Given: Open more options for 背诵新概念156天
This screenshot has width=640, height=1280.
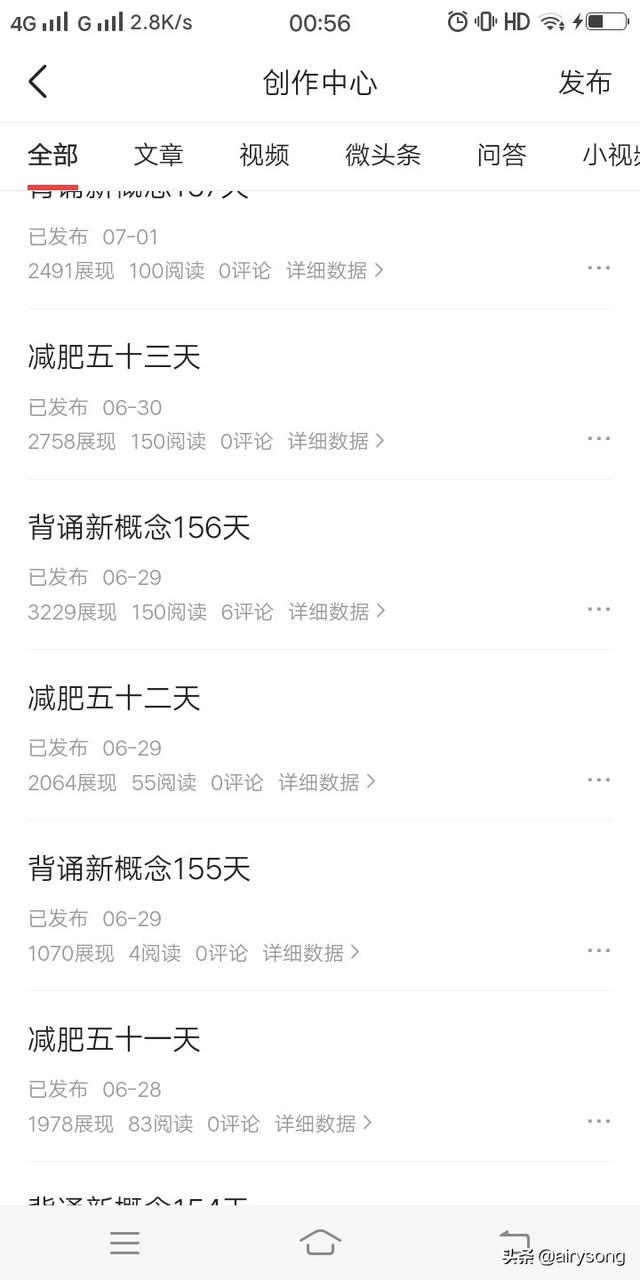Looking at the screenshot, I should [599, 609].
